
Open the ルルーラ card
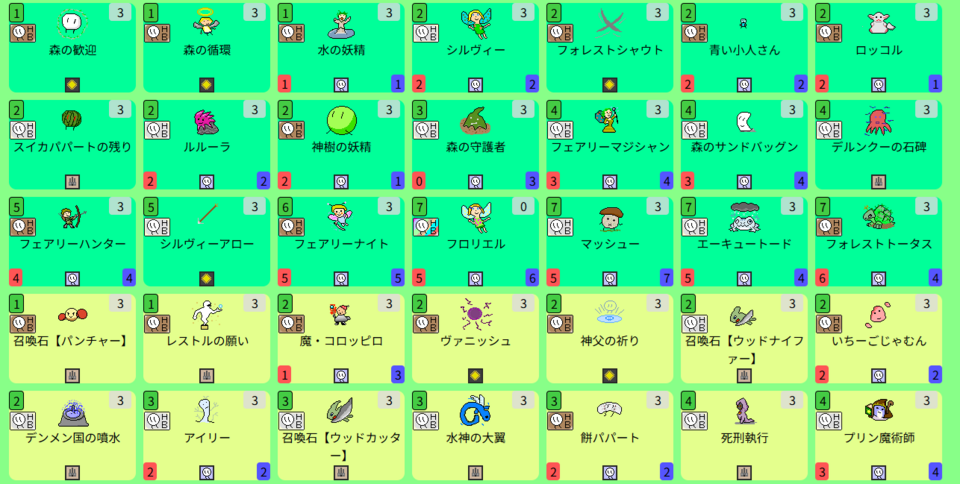206,145
